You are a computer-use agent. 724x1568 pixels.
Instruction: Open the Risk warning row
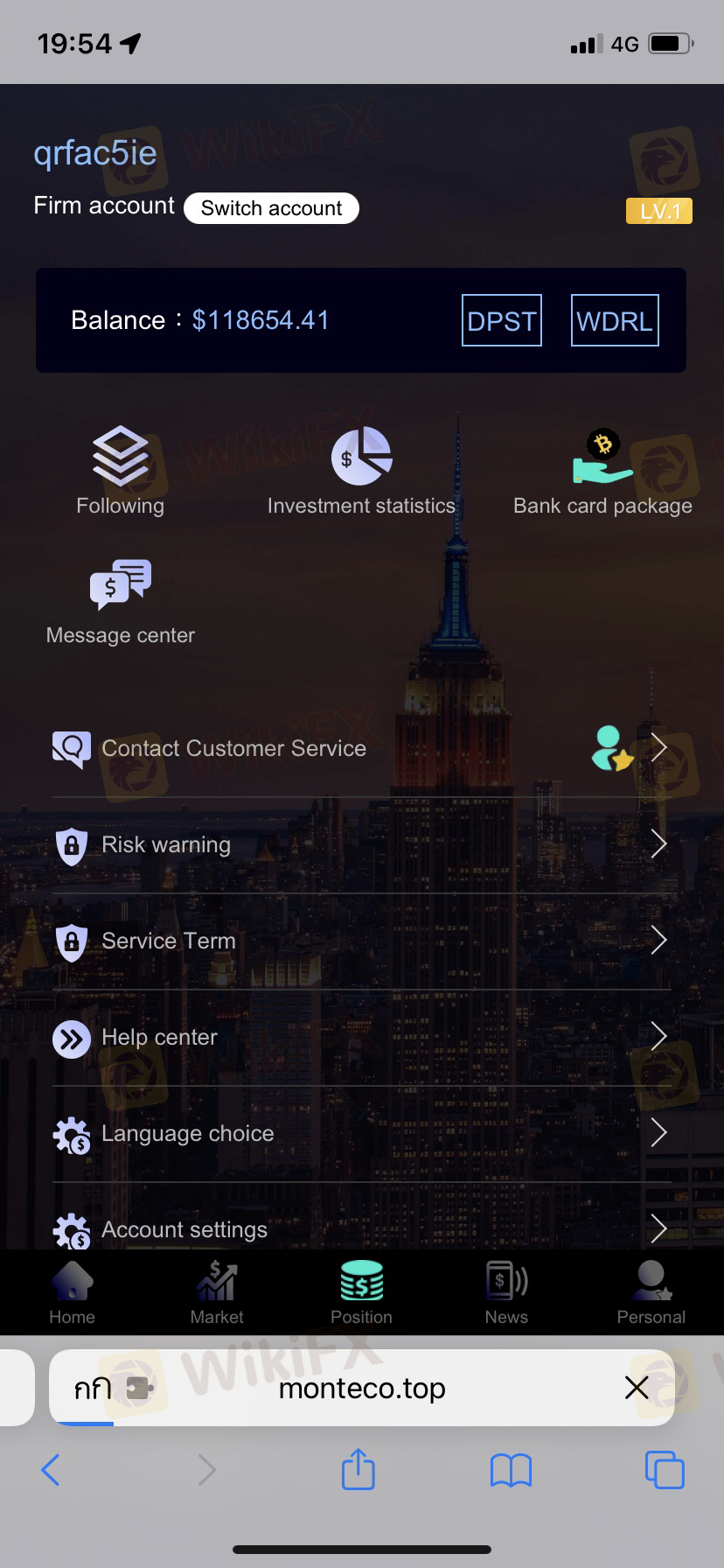click(x=361, y=845)
